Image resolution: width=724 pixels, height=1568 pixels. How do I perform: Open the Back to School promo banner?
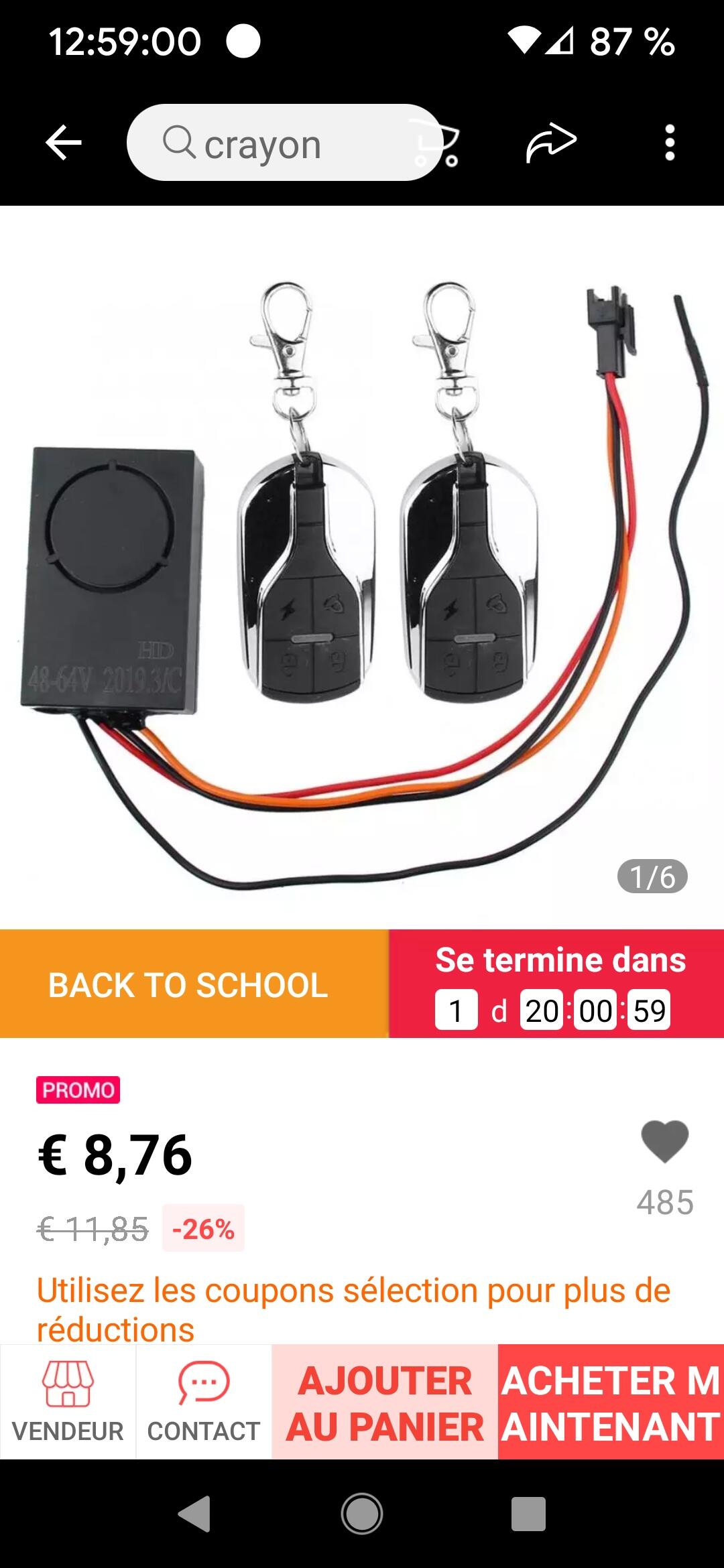194,984
